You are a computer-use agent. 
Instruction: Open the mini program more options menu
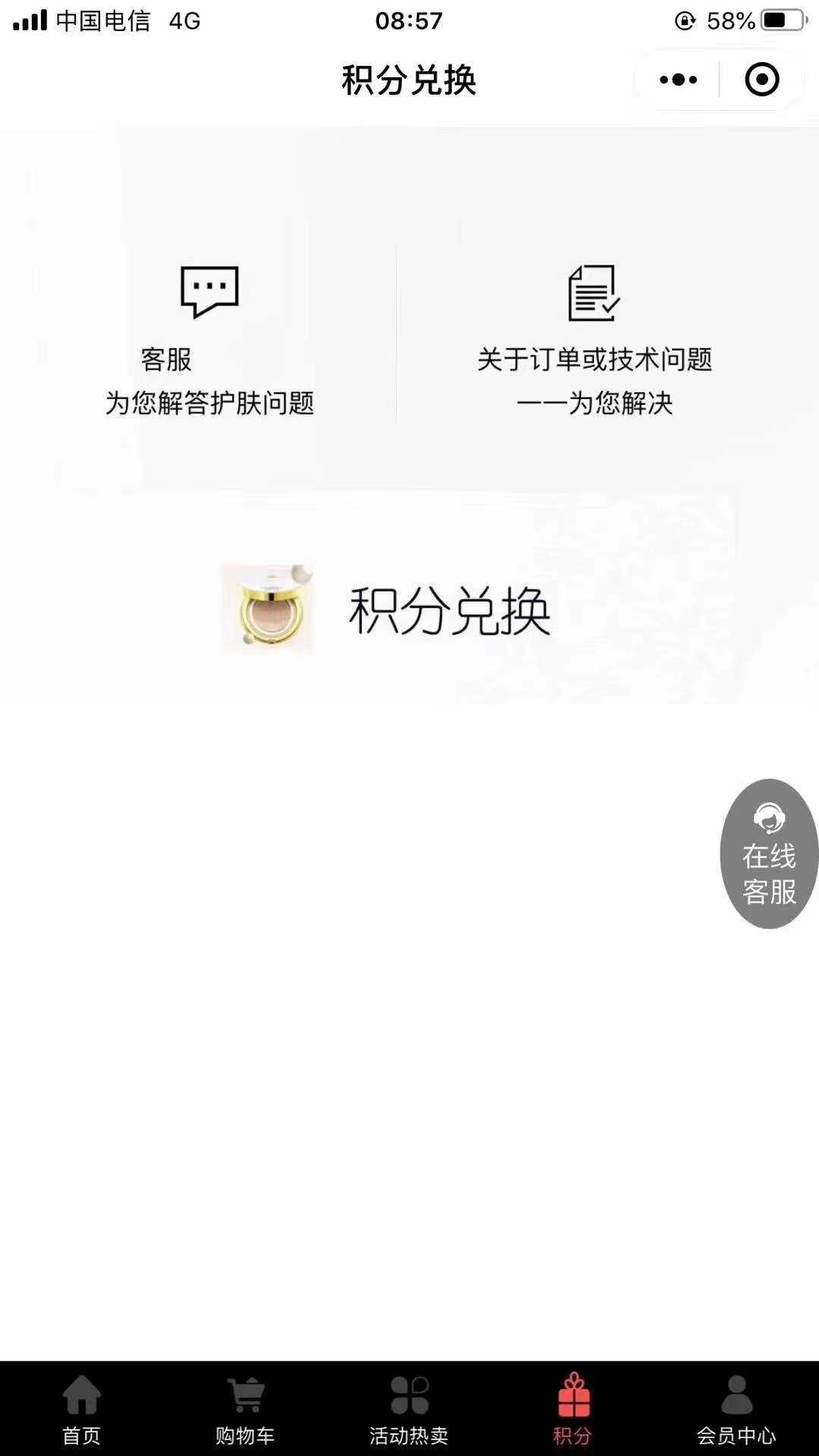678,80
